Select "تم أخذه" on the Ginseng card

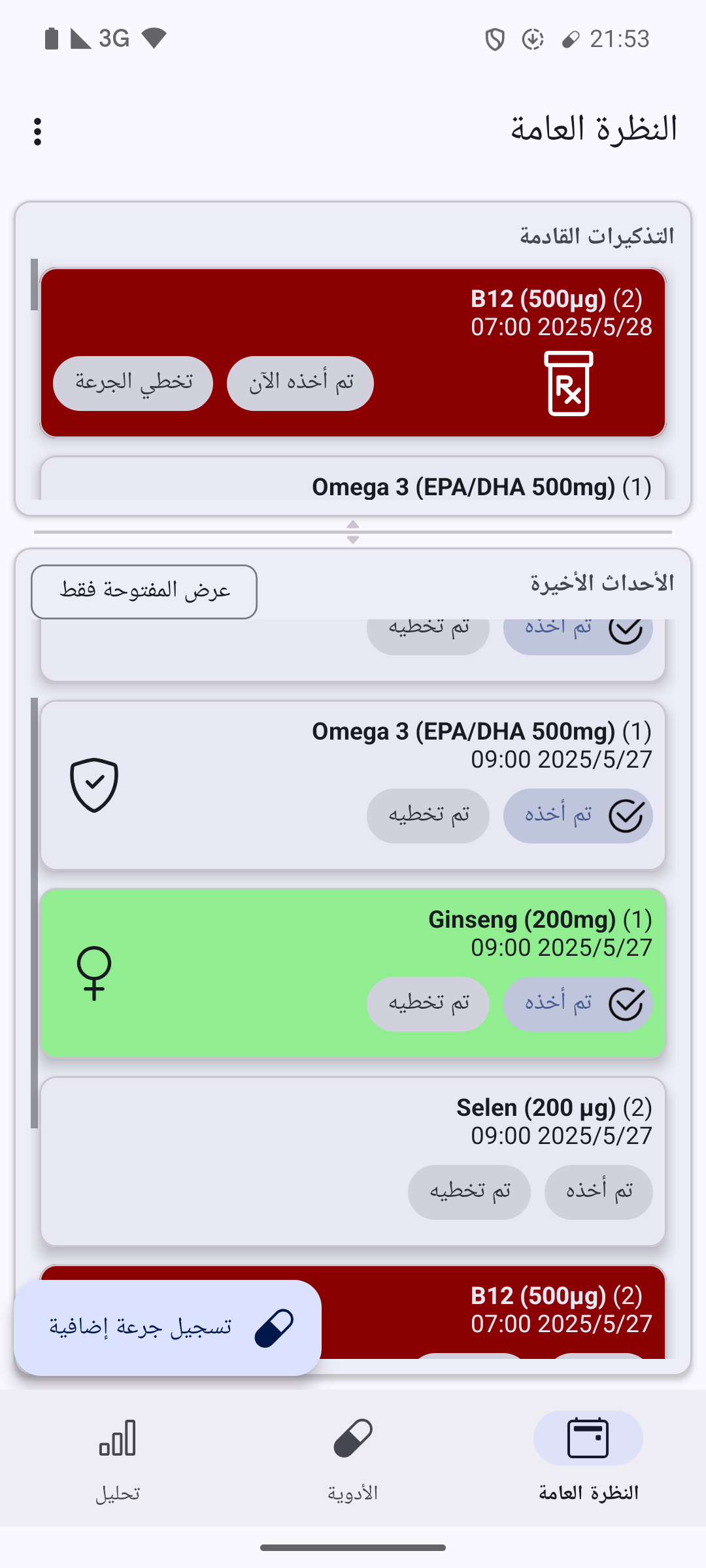(x=578, y=1004)
